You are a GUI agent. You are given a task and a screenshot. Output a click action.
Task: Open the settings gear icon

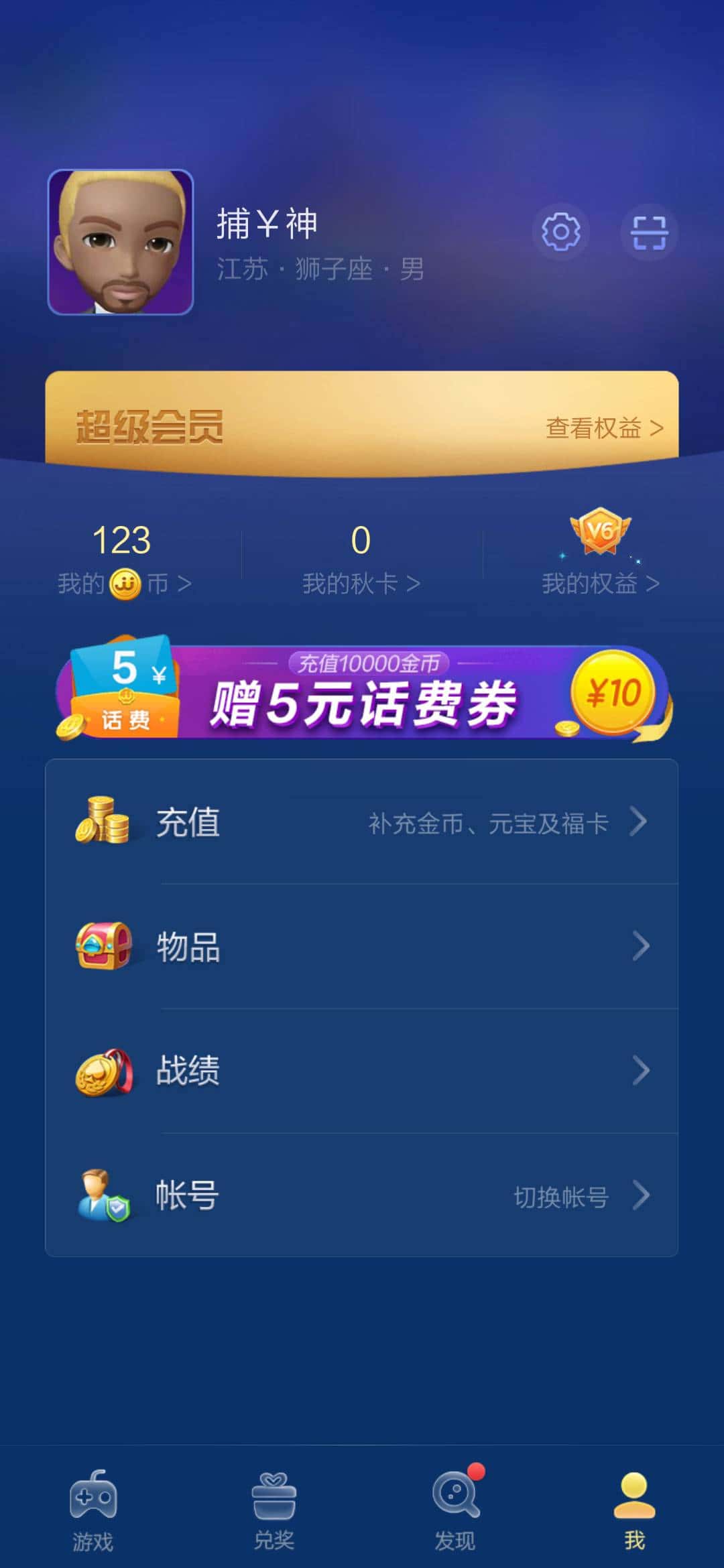point(562,231)
